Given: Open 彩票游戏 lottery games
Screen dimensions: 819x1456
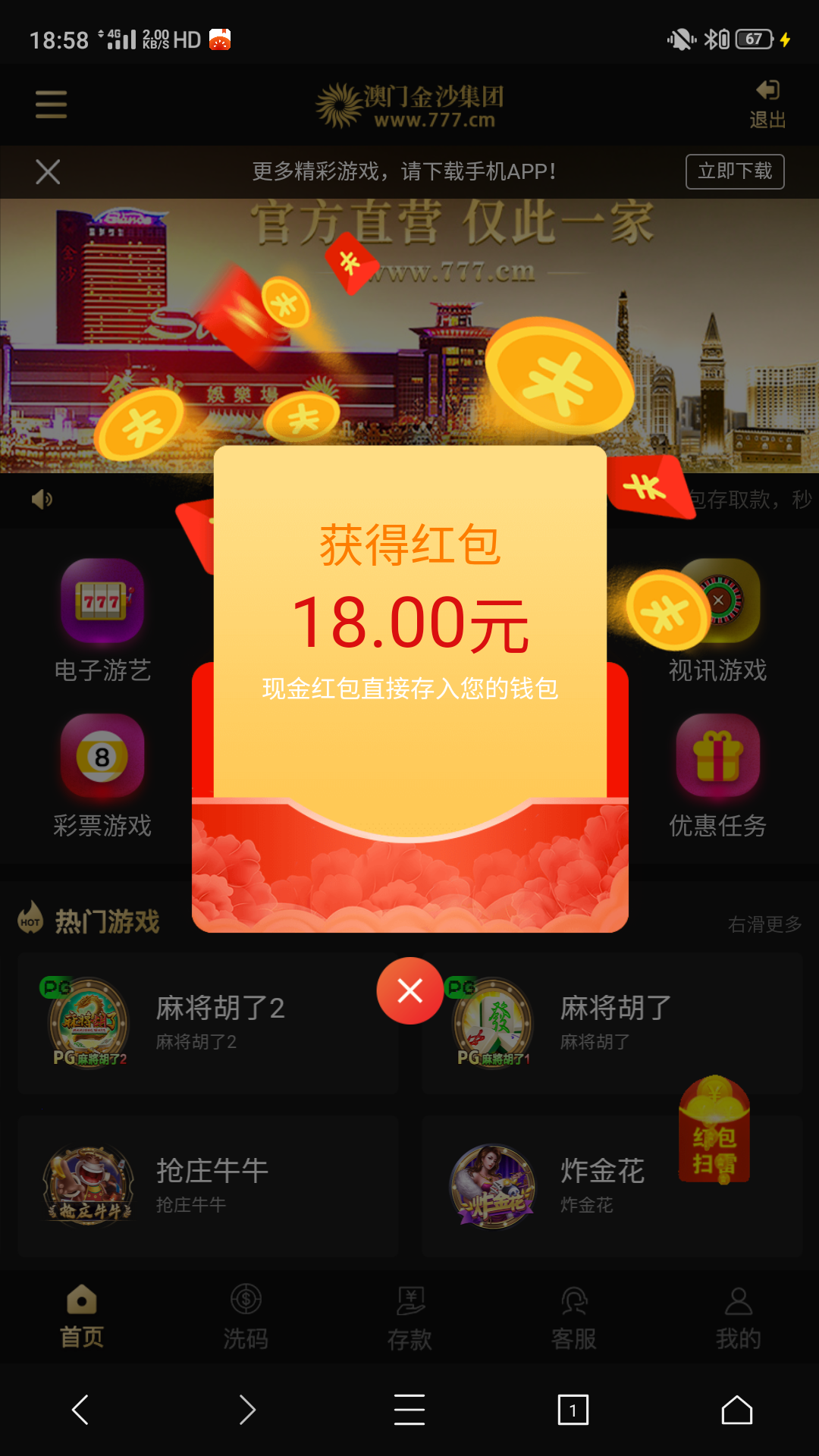Looking at the screenshot, I should 102,775.
